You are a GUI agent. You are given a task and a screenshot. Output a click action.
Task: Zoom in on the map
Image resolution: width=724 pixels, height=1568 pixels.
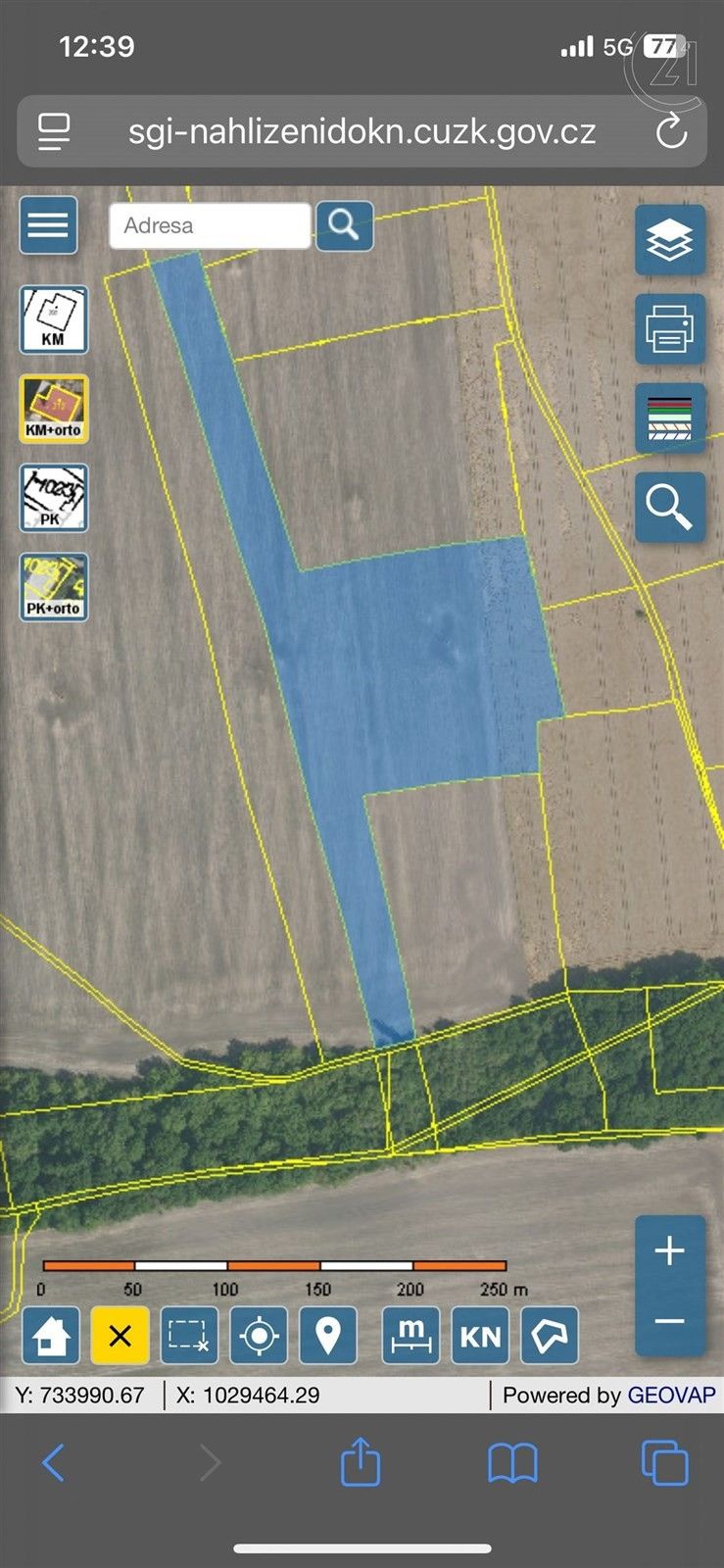click(x=670, y=1250)
